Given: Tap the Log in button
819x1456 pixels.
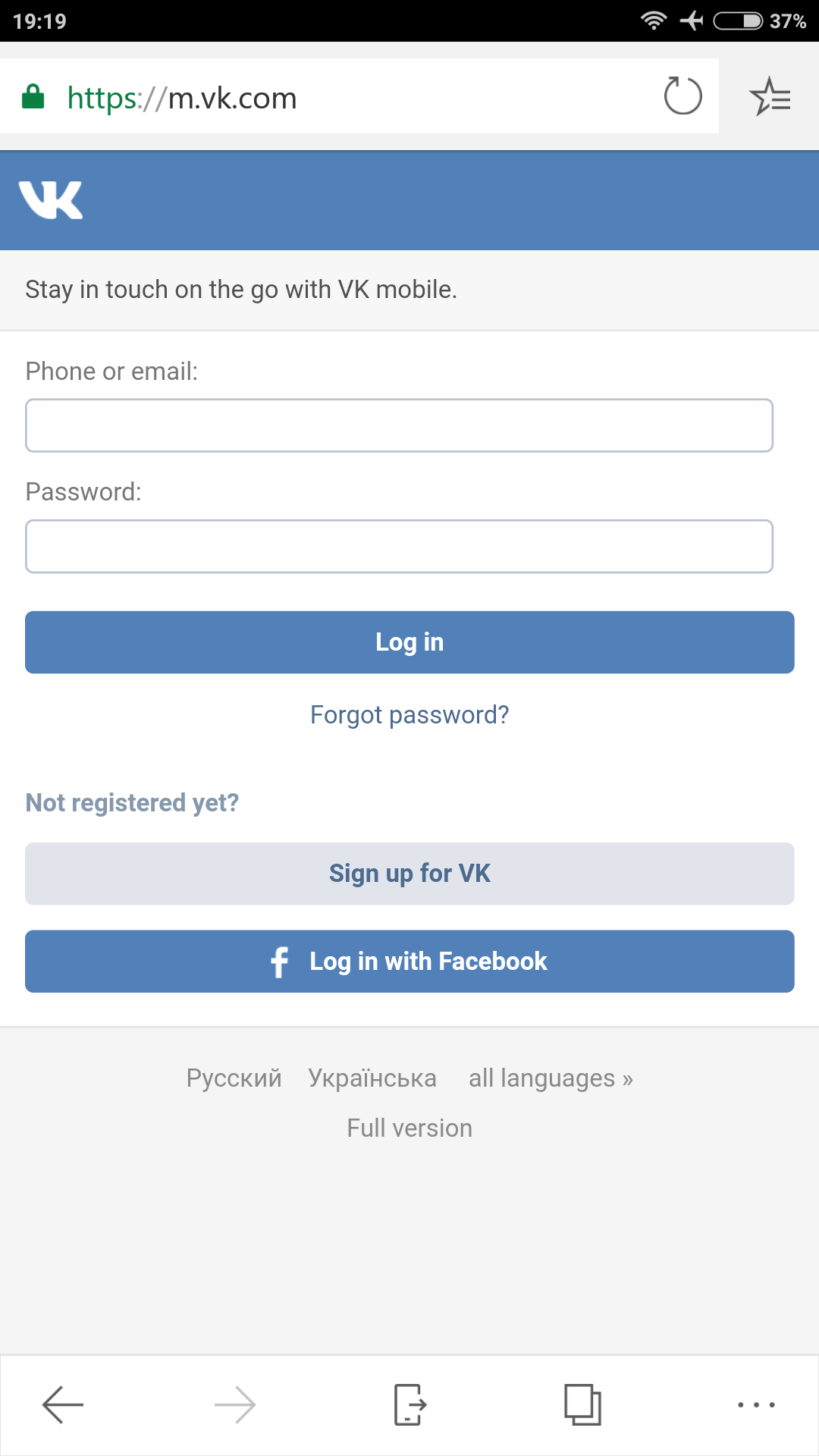Looking at the screenshot, I should coord(409,642).
